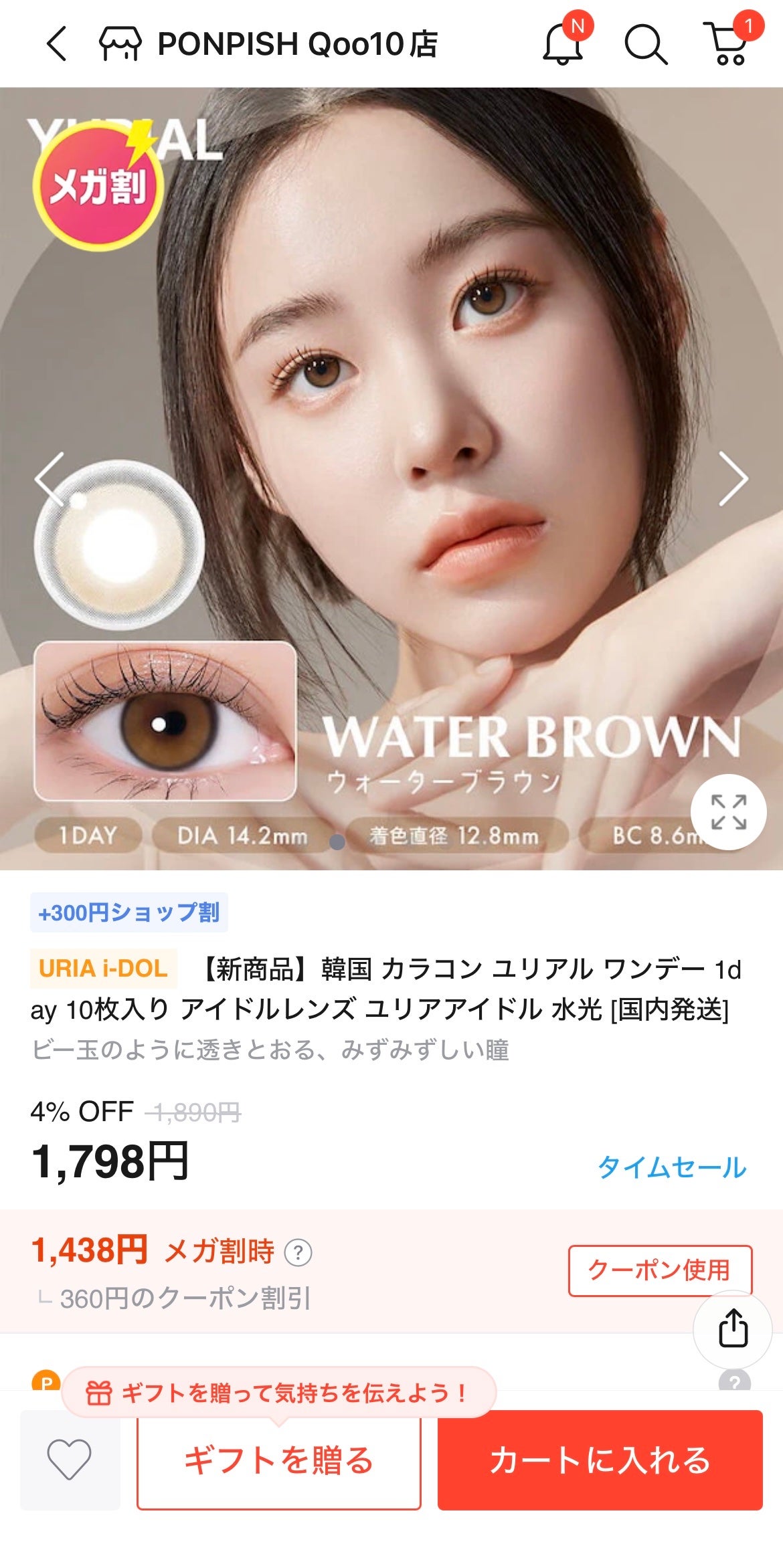Add this item to wishlist

(70, 1460)
